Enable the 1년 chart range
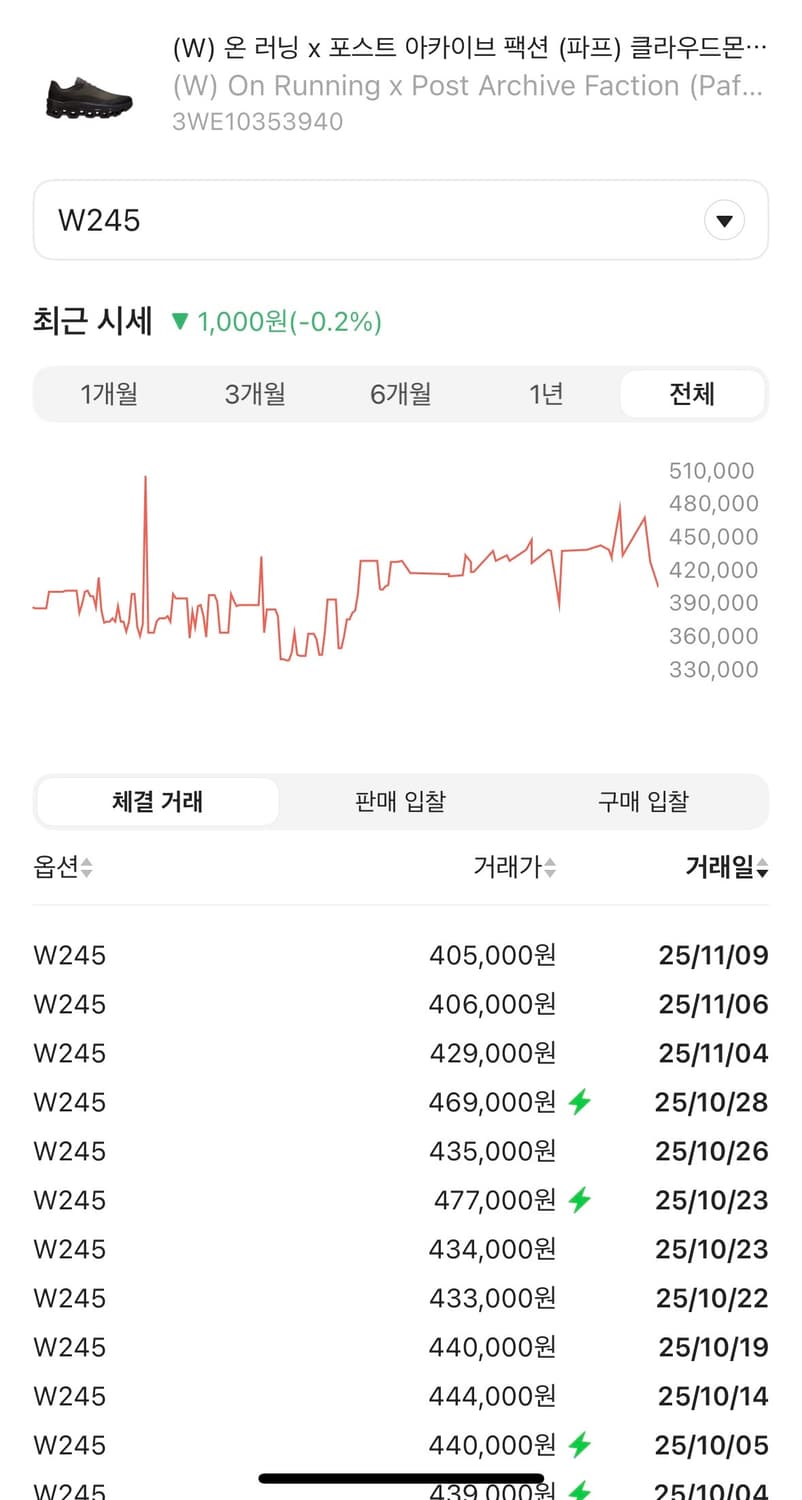802x1500 pixels. pos(546,394)
